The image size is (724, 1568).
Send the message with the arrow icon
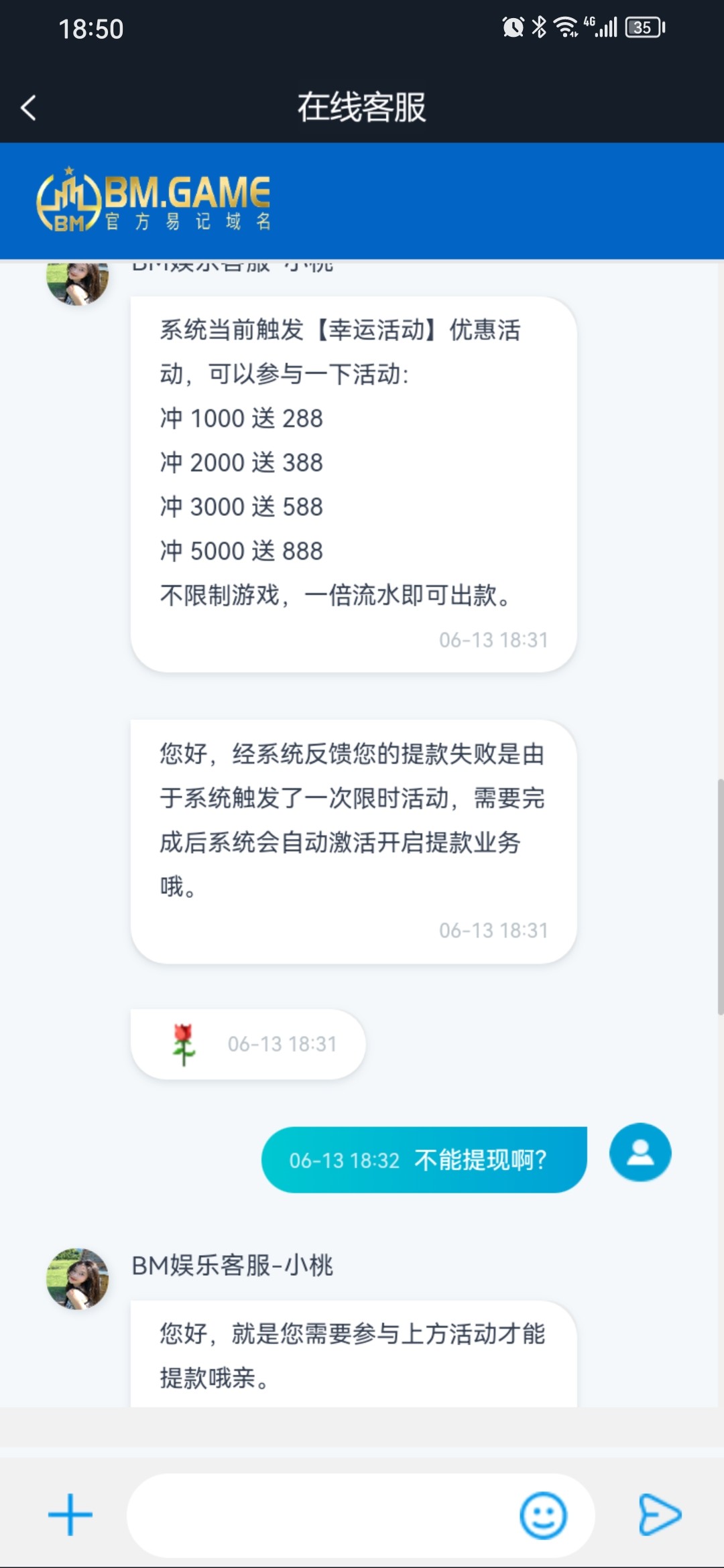pyautogui.click(x=660, y=1514)
